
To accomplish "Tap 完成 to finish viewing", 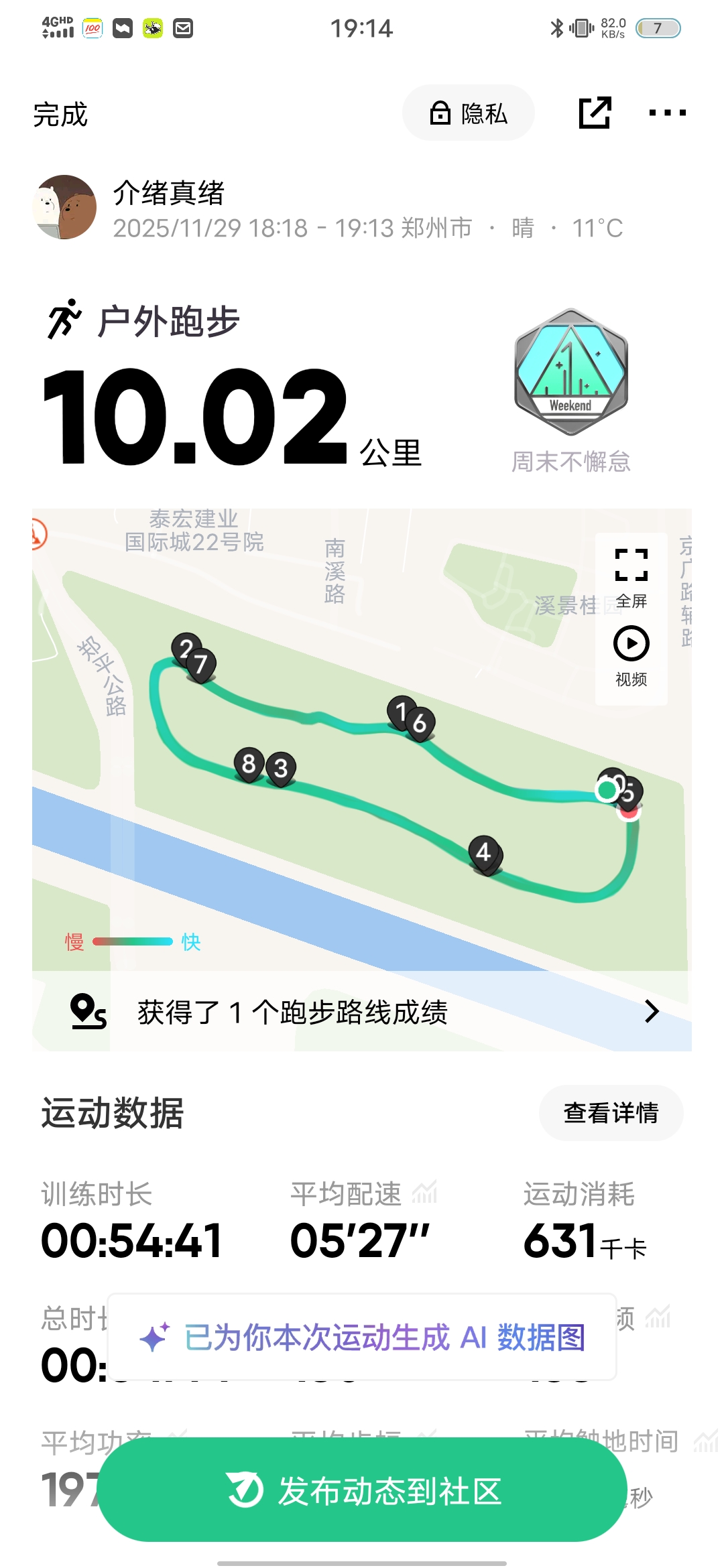I will (x=60, y=115).
